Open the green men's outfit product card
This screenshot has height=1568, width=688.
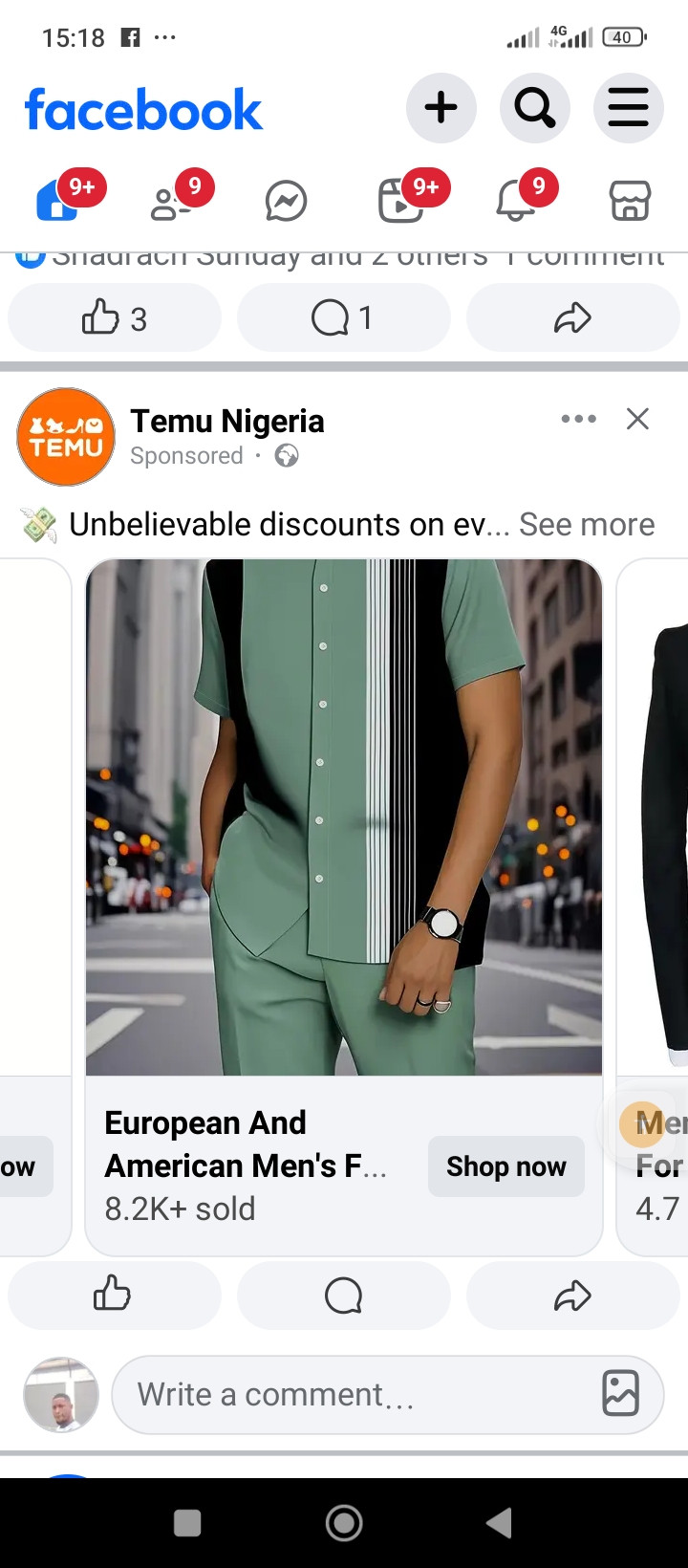coord(344,817)
